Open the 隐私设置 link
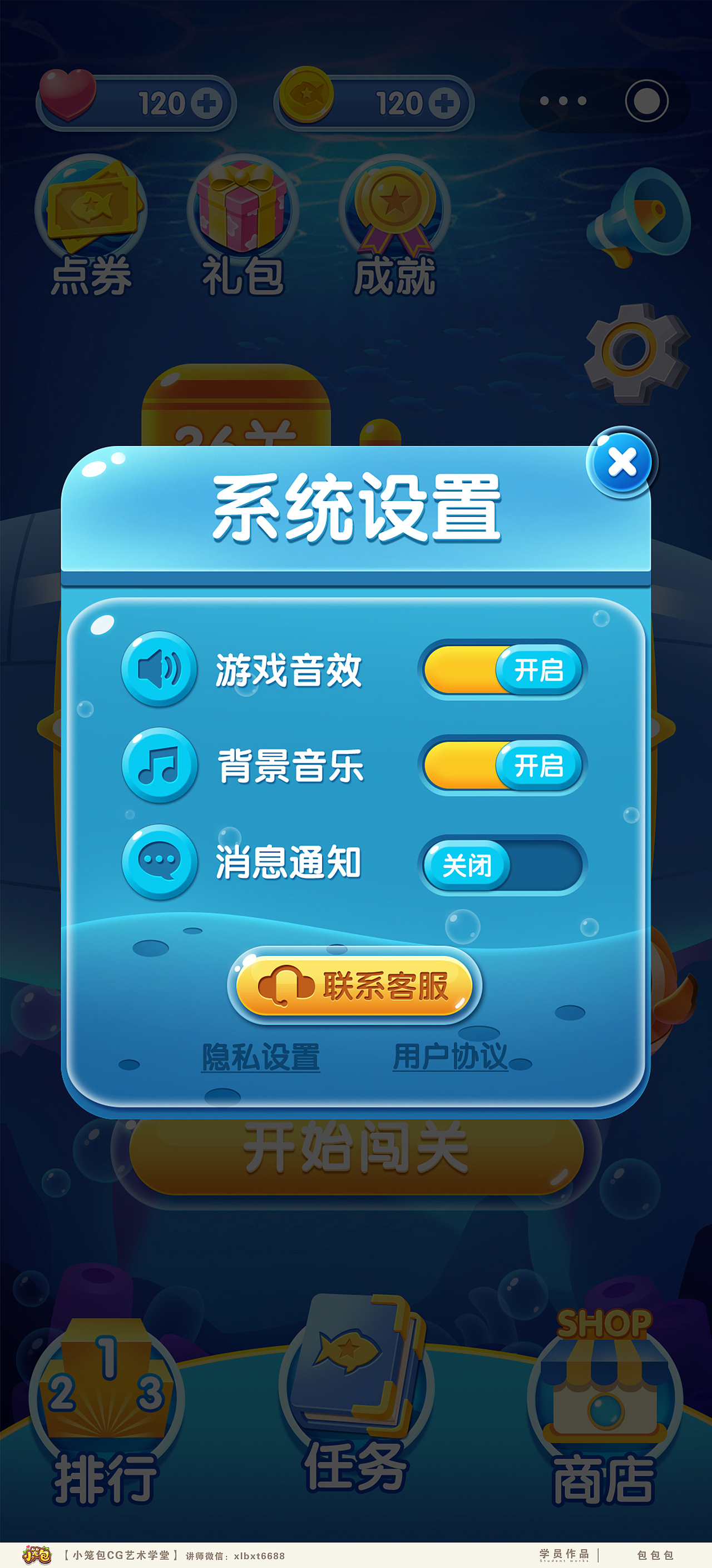 coord(261,1056)
